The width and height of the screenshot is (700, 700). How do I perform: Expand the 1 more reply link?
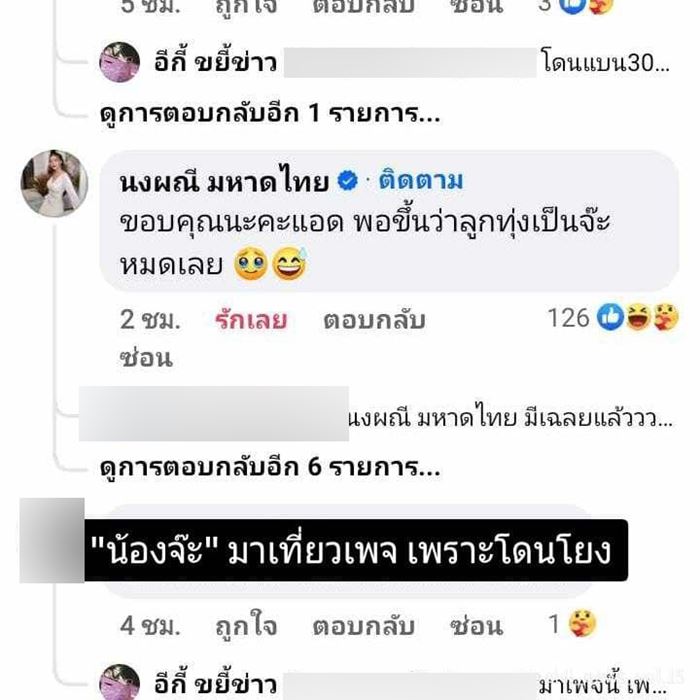point(270,115)
